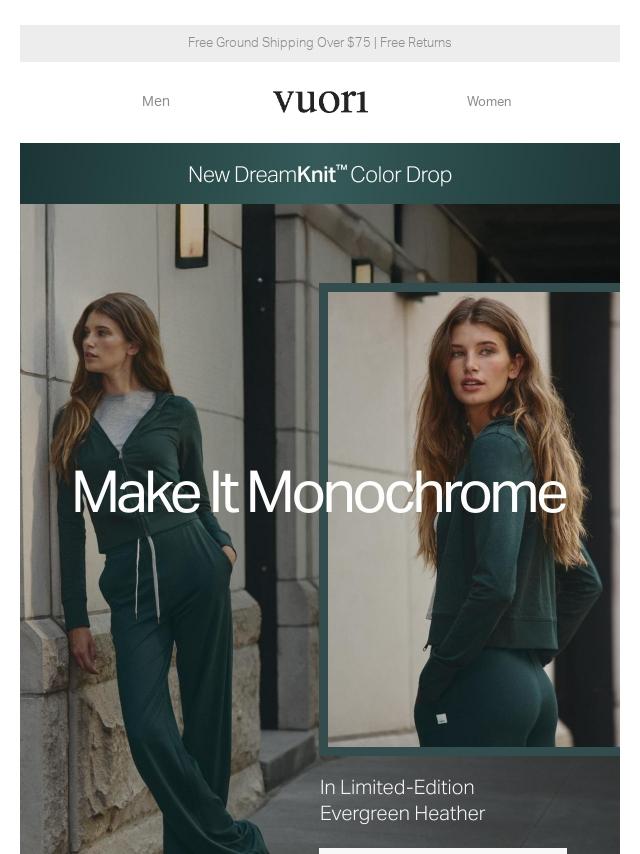This screenshot has width=640, height=854.
Task: Open the Women shop link
Action: click(488, 101)
